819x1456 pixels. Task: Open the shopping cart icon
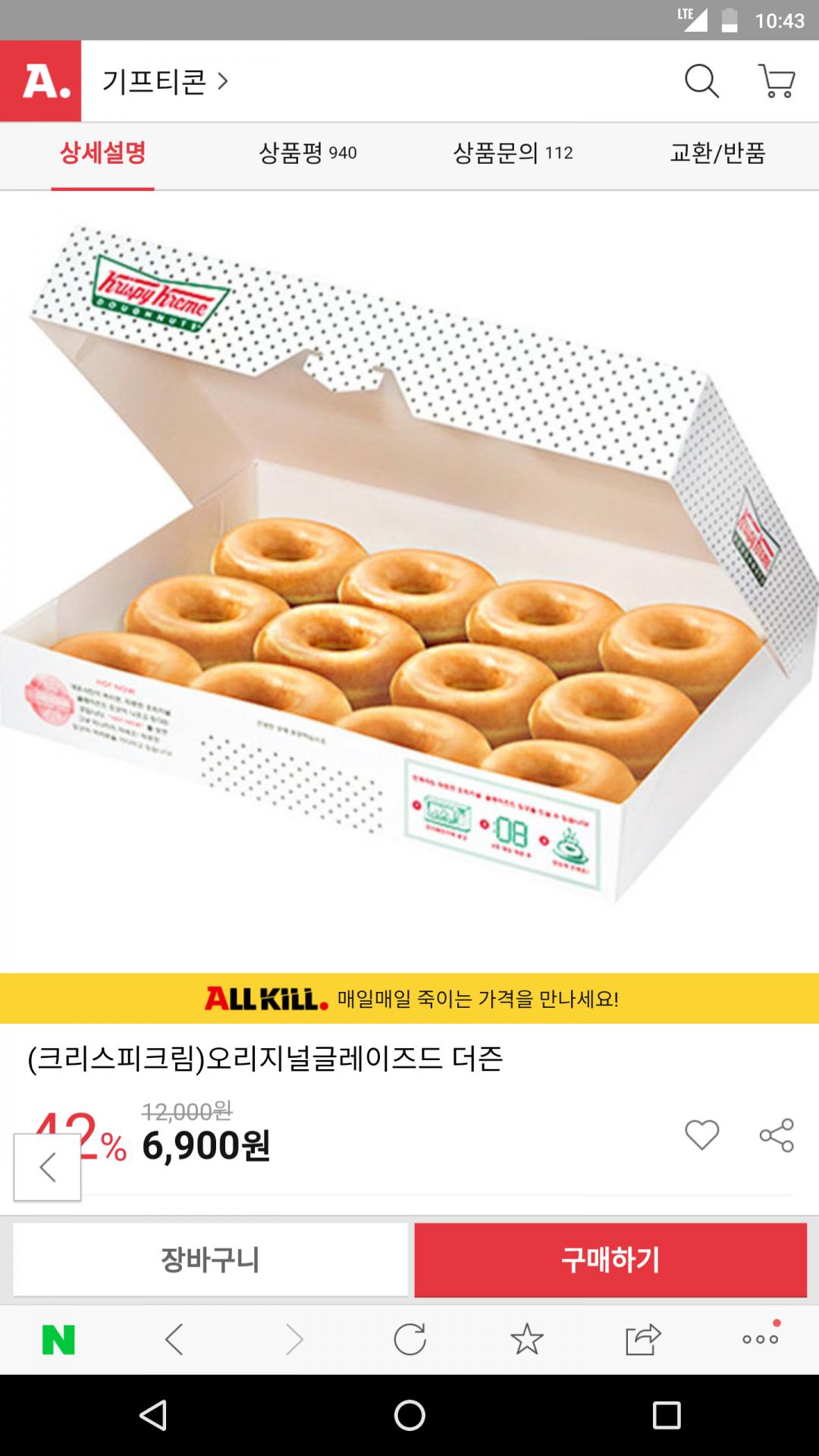(777, 81)
